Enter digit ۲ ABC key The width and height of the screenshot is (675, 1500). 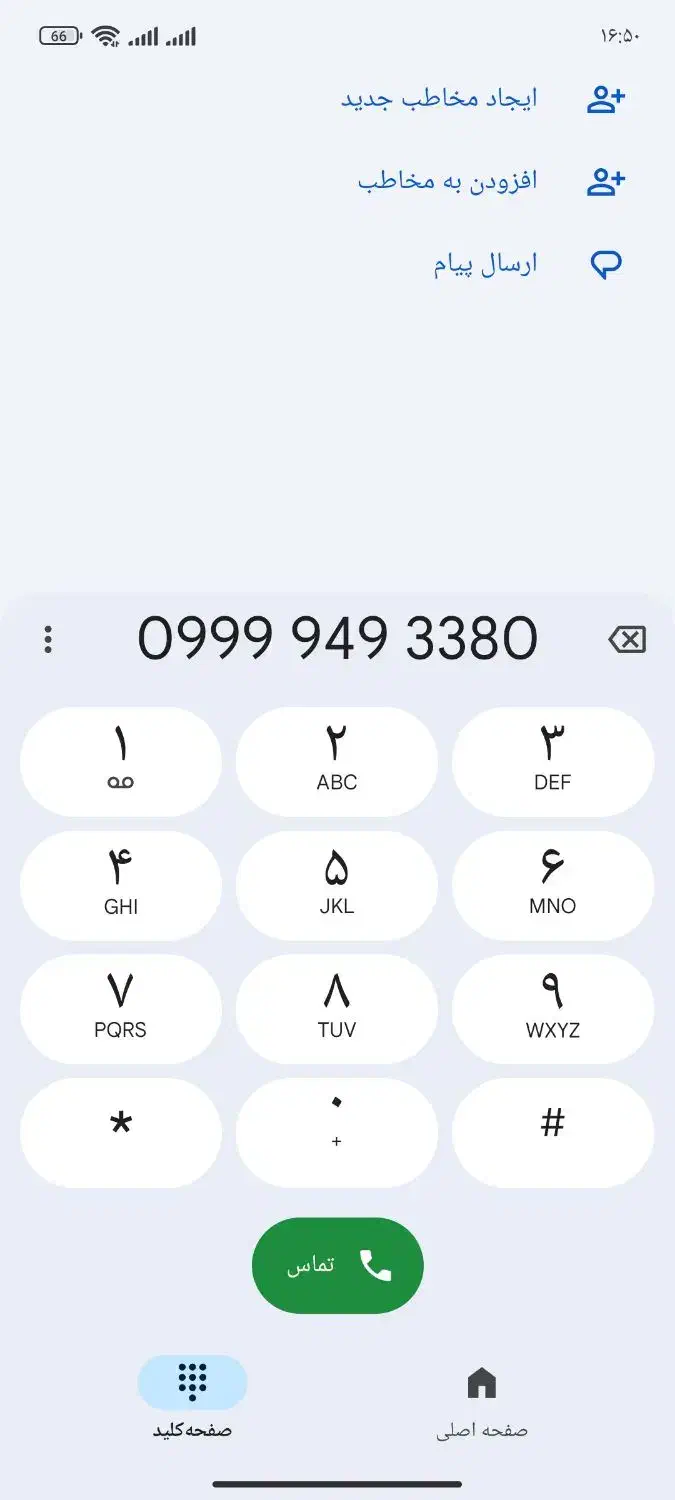click(x=337, y=762)
